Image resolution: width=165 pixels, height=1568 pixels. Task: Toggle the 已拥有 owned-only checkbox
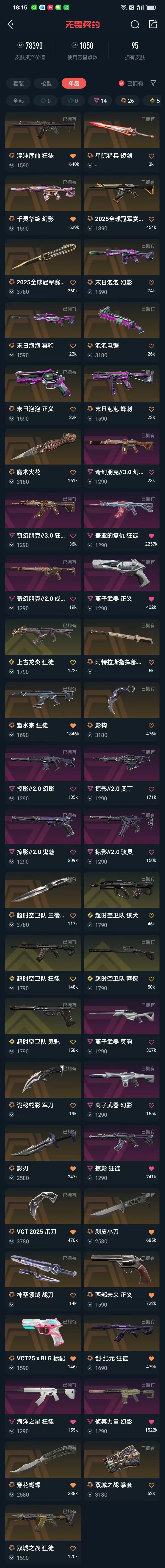[131, 83]
